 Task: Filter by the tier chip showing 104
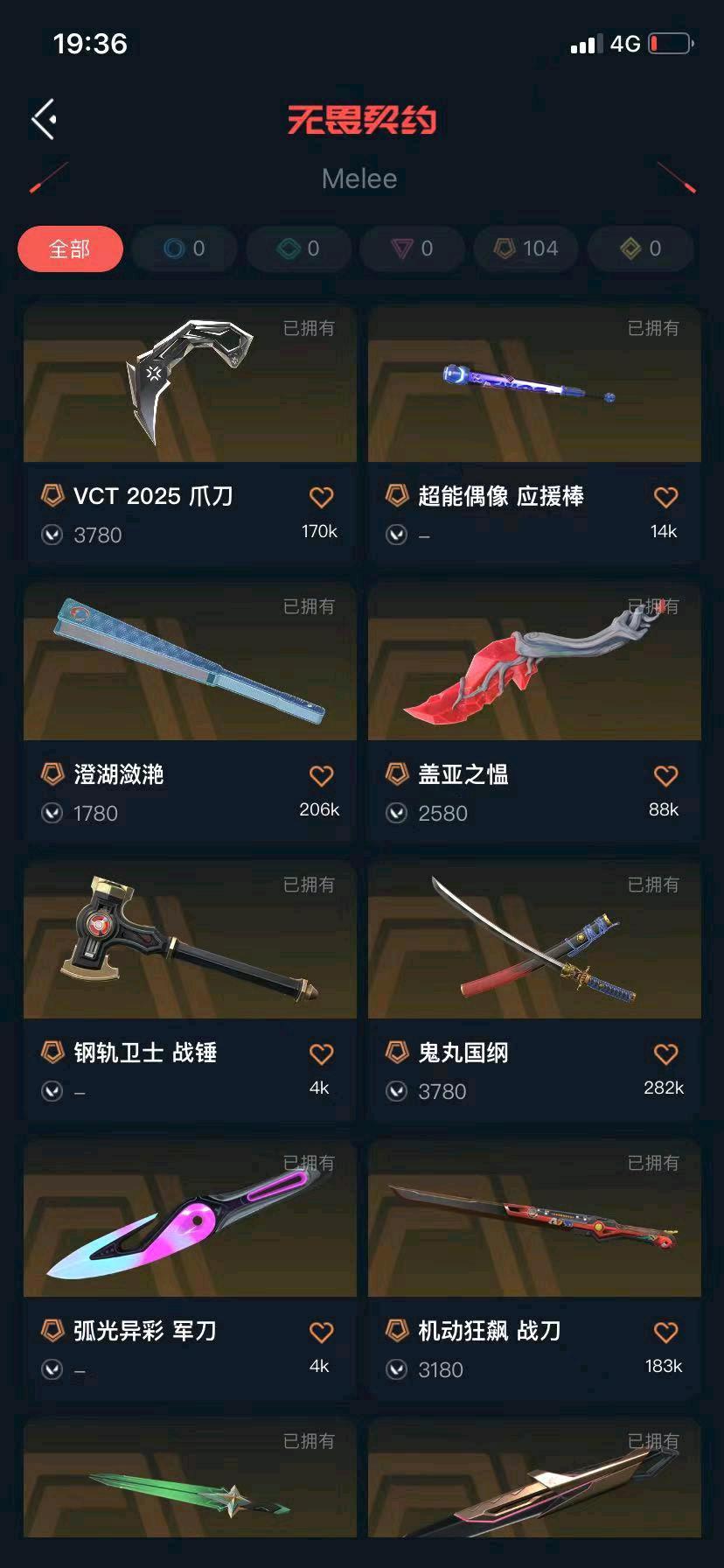pos(526,249)
